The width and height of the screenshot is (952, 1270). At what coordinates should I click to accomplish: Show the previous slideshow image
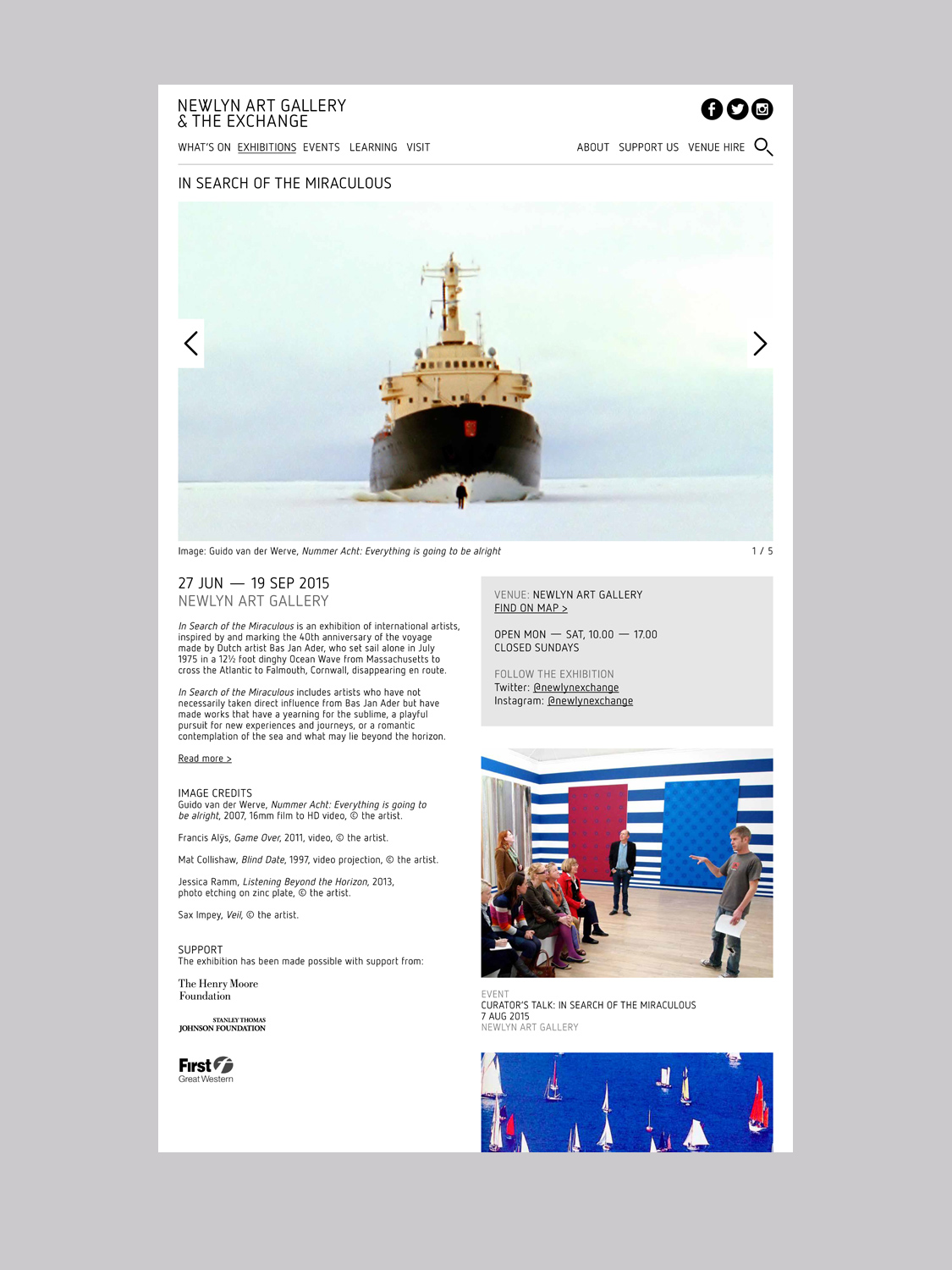tap(191, 344)
